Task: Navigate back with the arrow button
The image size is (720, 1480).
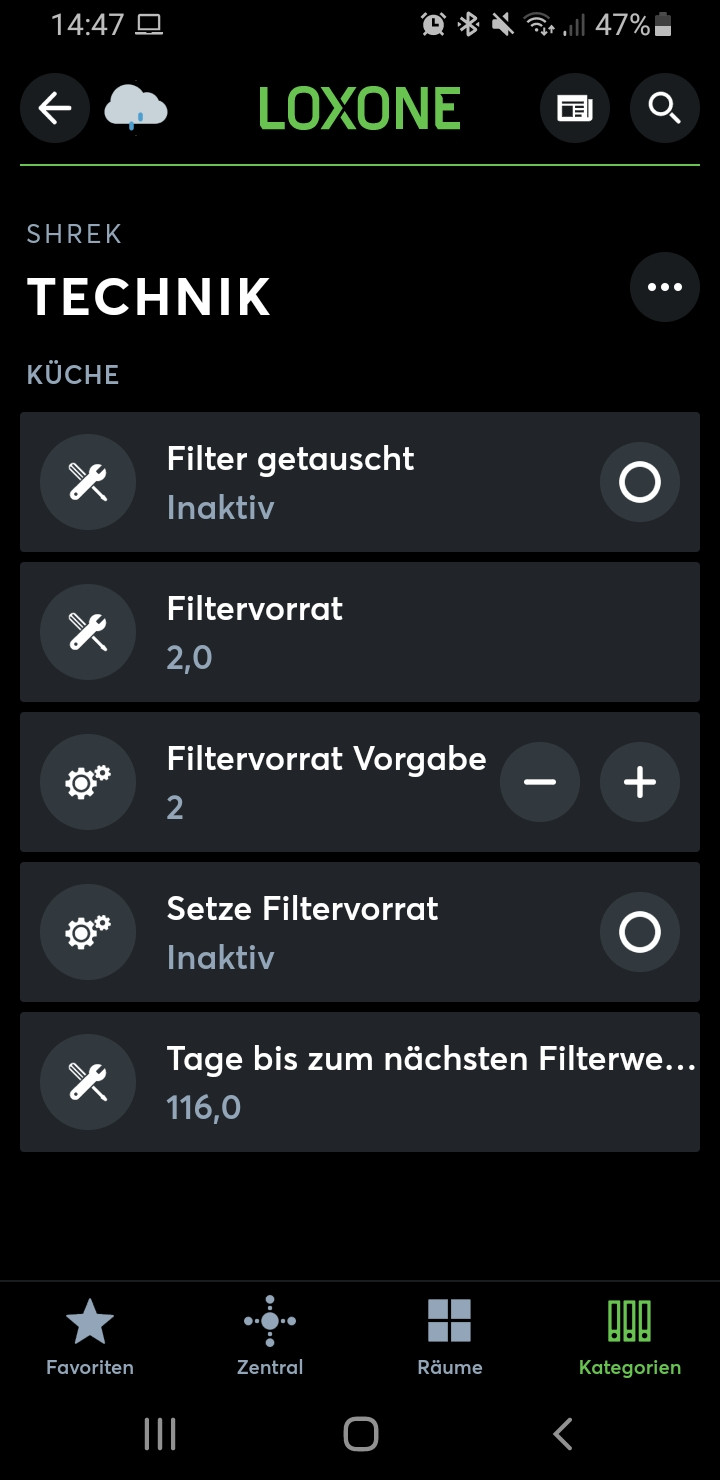Action: pos(55,108)
